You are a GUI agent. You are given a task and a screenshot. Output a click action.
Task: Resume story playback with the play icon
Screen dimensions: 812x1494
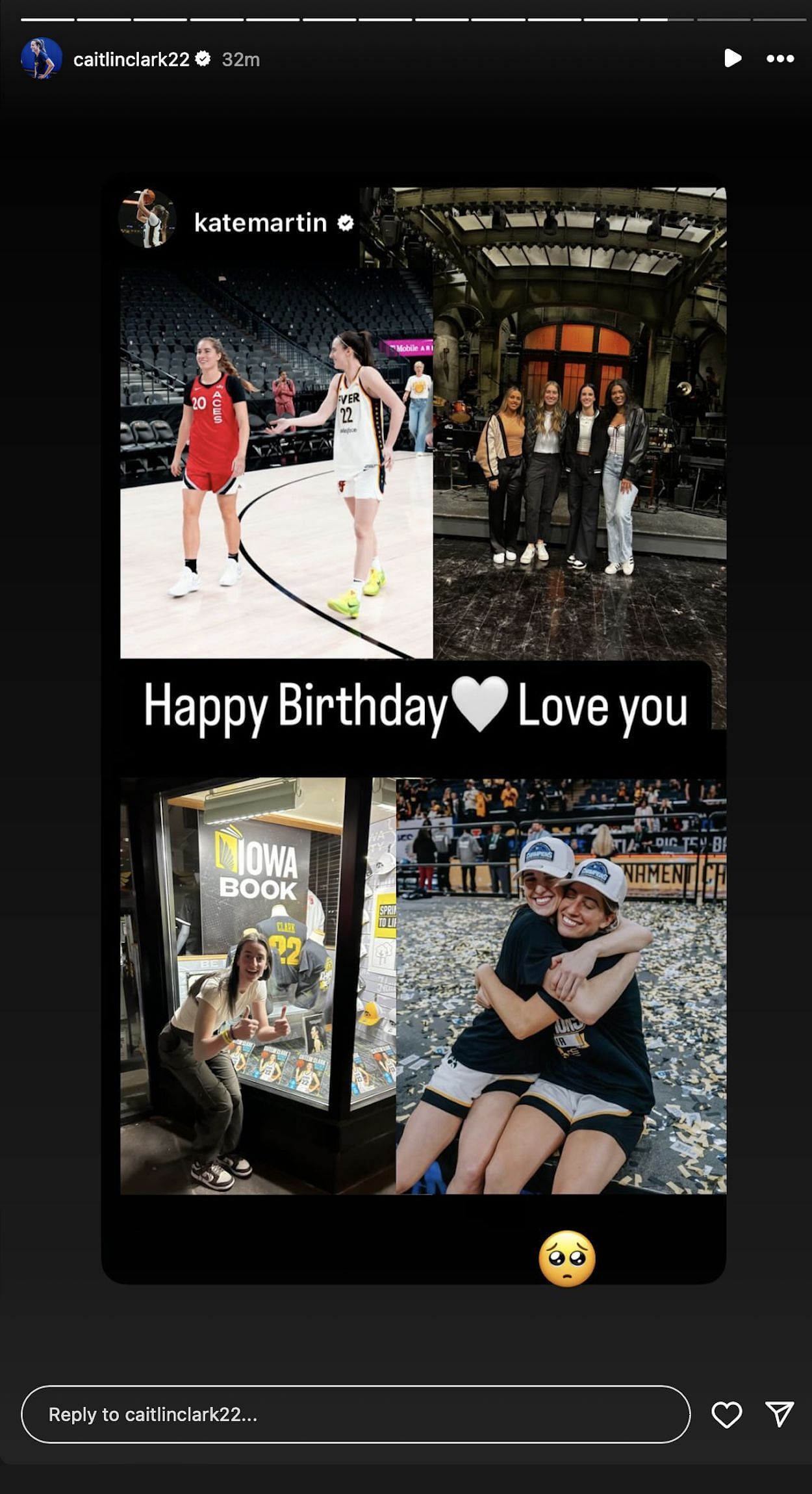(733, 58)
